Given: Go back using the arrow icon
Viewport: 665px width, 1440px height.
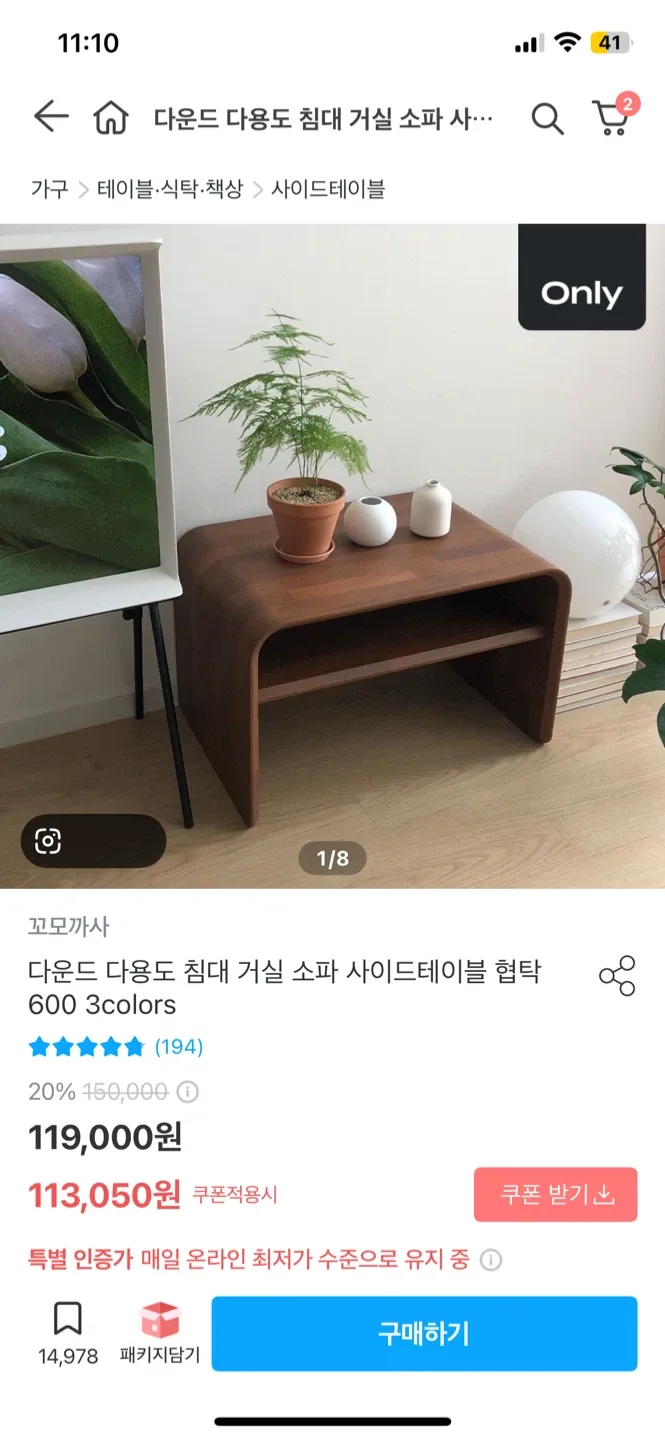Looking at the screenshot, I should 50,118.
